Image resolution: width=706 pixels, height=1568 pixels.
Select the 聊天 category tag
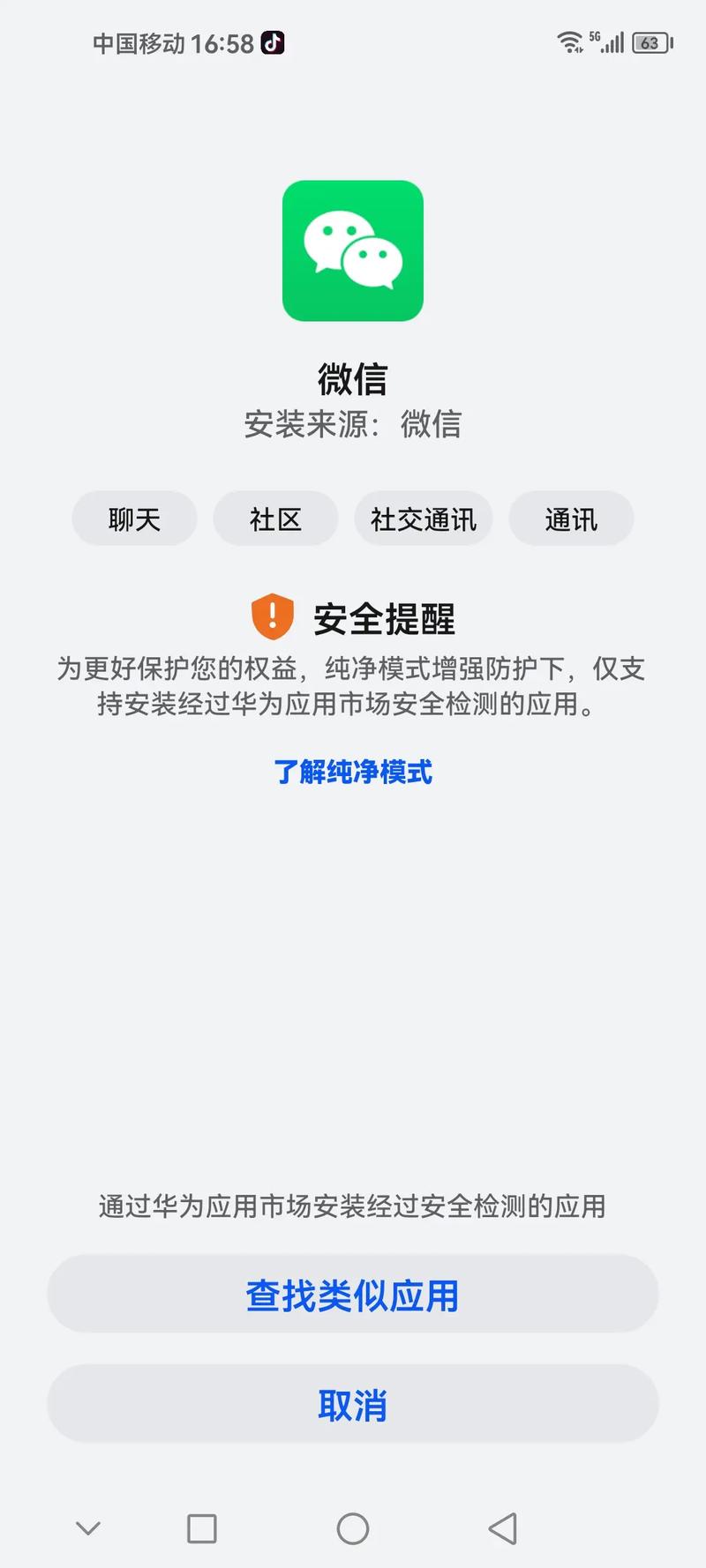point(134,519)
